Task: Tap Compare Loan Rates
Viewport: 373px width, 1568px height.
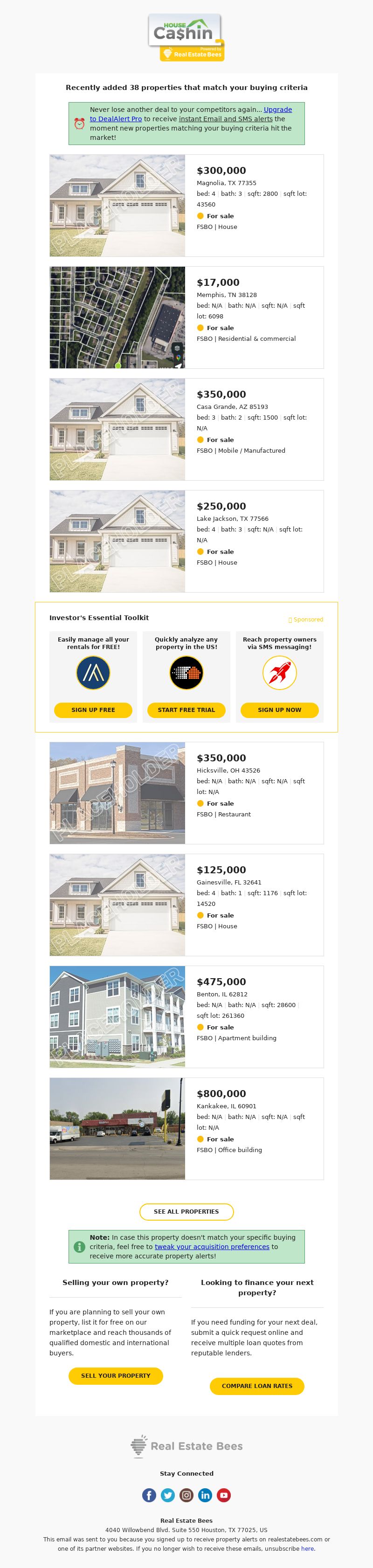Action: (257, 1386)
